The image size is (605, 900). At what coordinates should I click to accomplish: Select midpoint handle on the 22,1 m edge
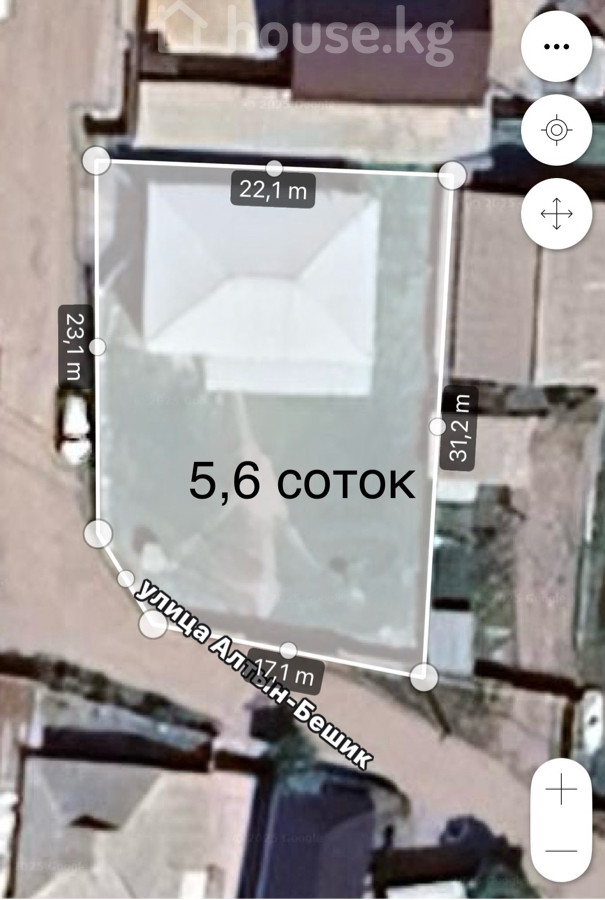[x=274, y=167]
